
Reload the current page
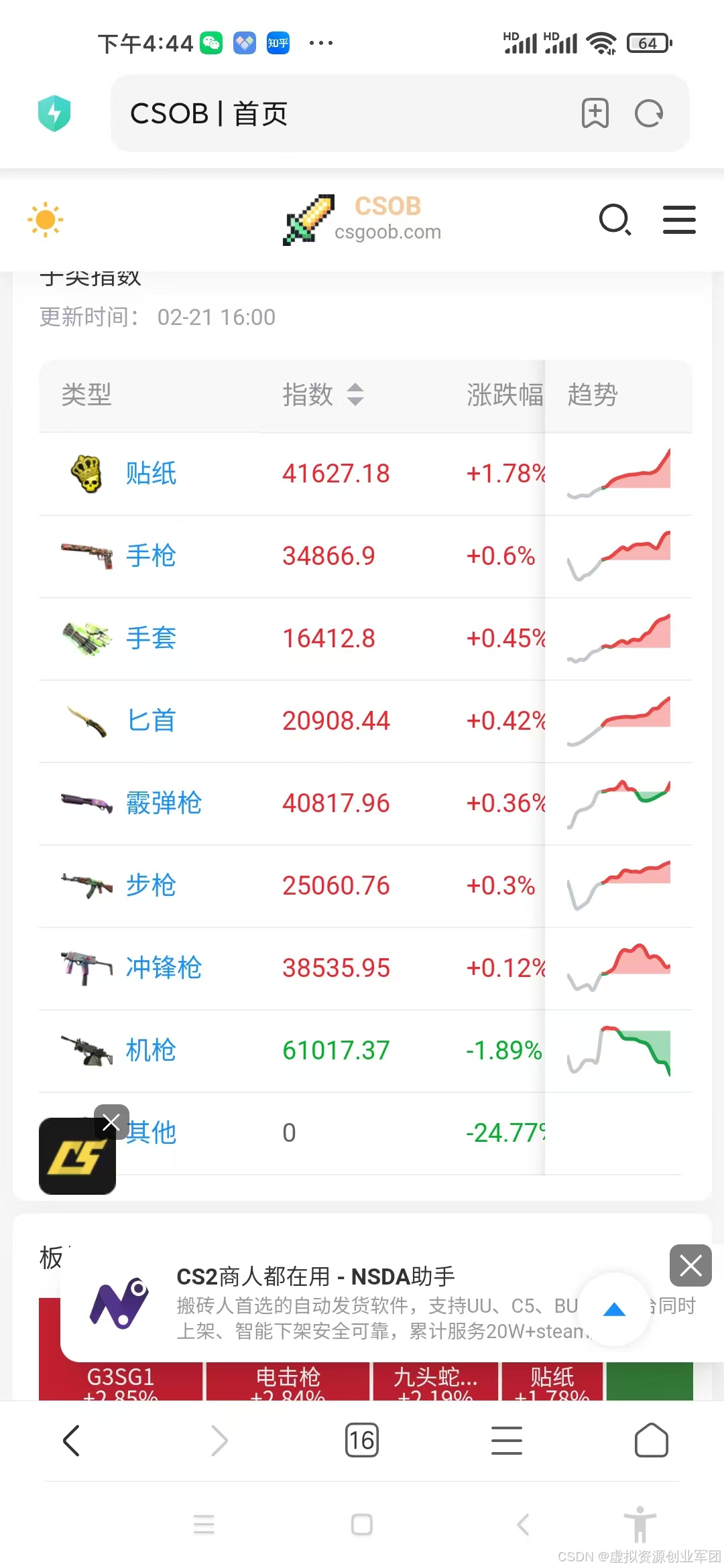648,113
